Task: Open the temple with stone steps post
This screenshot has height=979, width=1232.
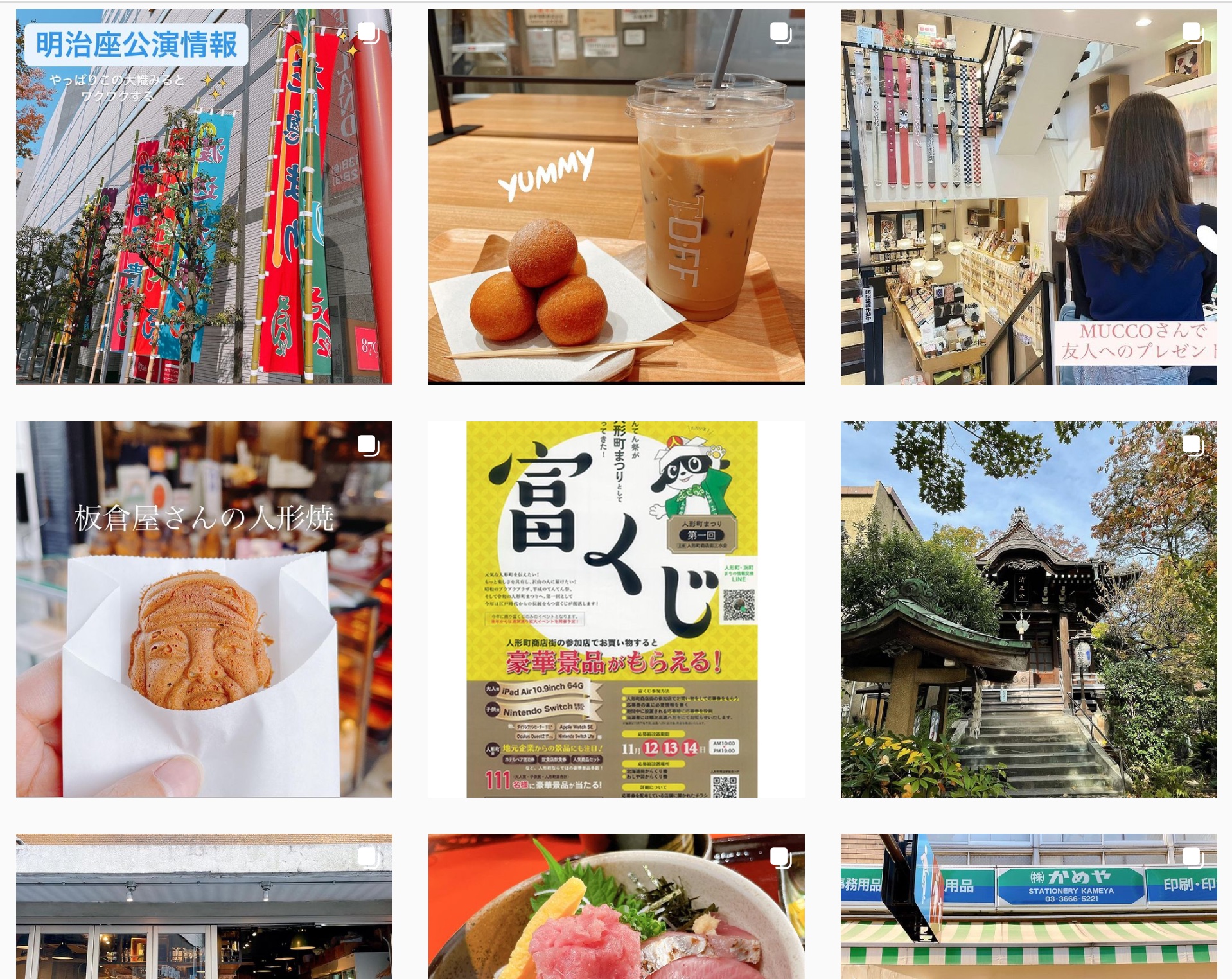Action: pyautogui.click(x=1028, y=609)
